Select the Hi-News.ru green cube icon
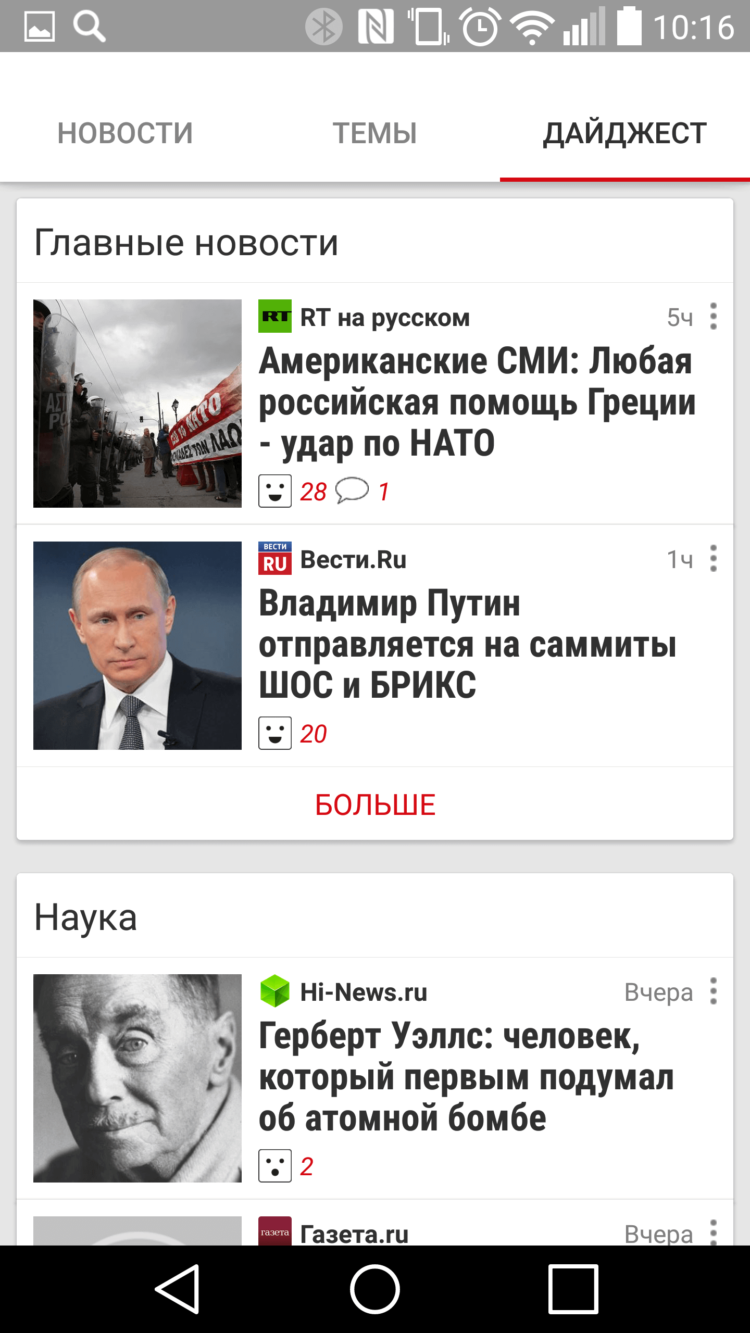The width and height of the screenshot is (750, 1333). pyautogui.click(x=273, y=991)
